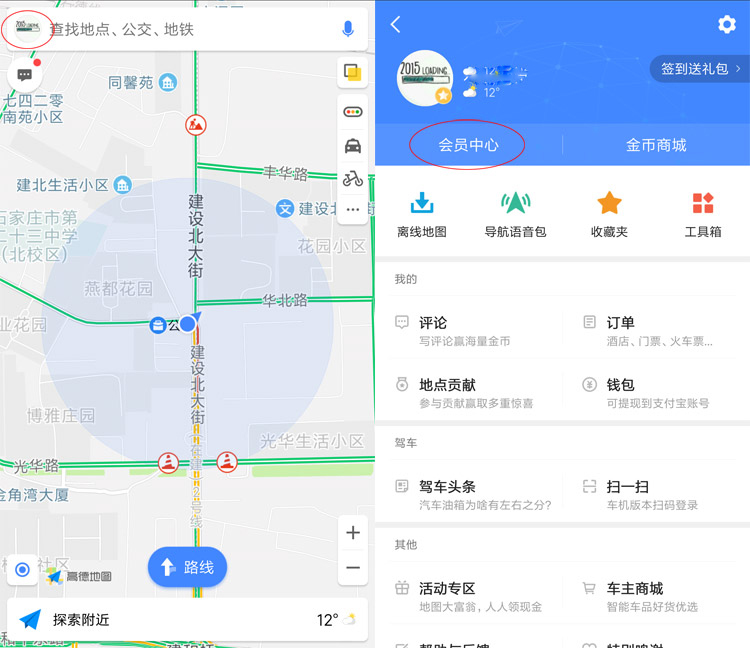Tap the microphone voice search icon
The image size is (750, 648).
pyautogui.click(x=348, y=30)
